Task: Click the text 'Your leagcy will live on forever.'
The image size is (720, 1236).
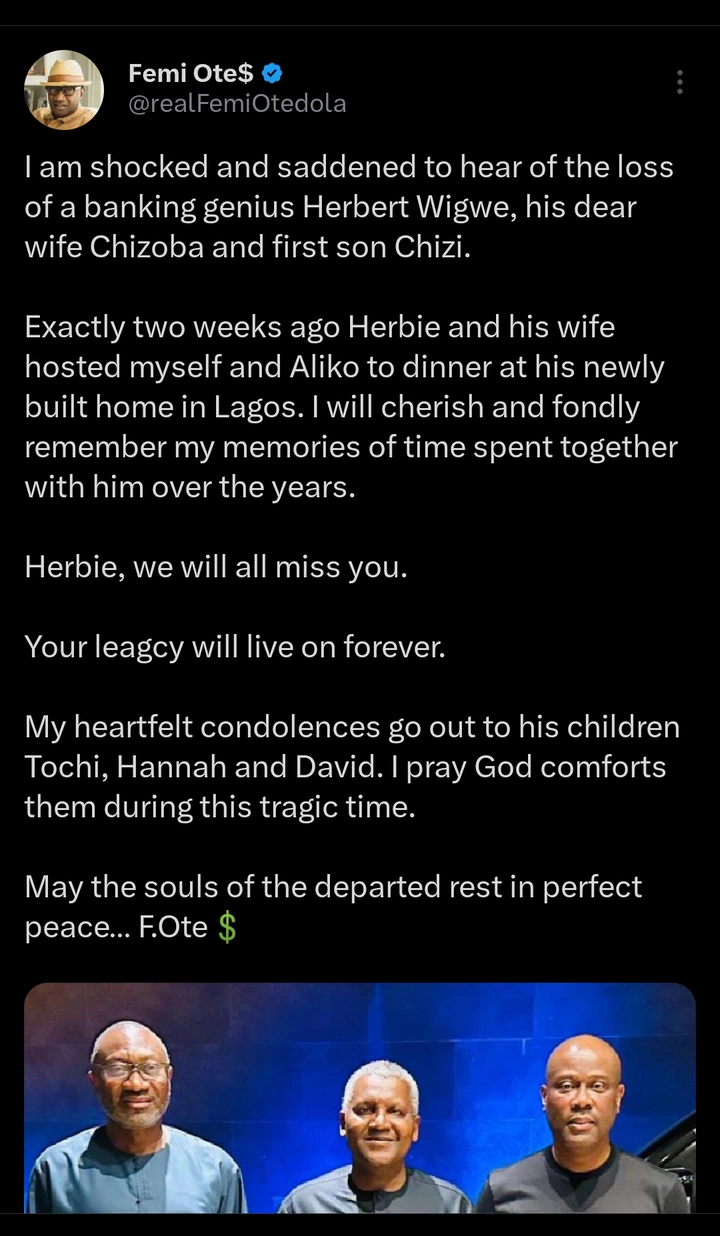Action: click(x=234, y=647)
